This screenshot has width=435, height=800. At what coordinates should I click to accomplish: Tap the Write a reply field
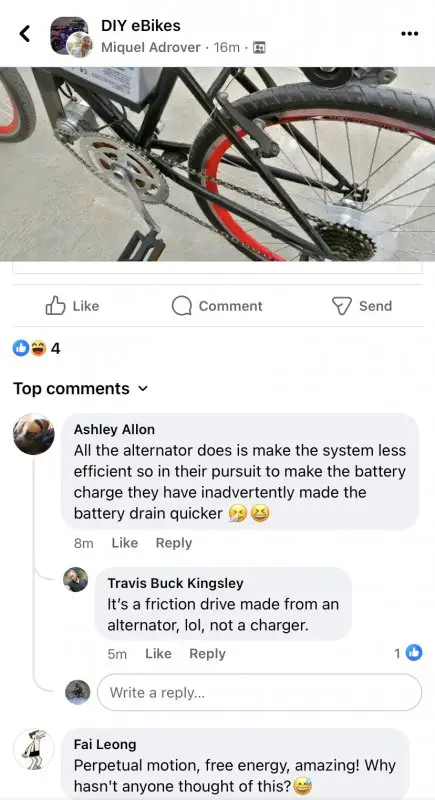[260, 692]
